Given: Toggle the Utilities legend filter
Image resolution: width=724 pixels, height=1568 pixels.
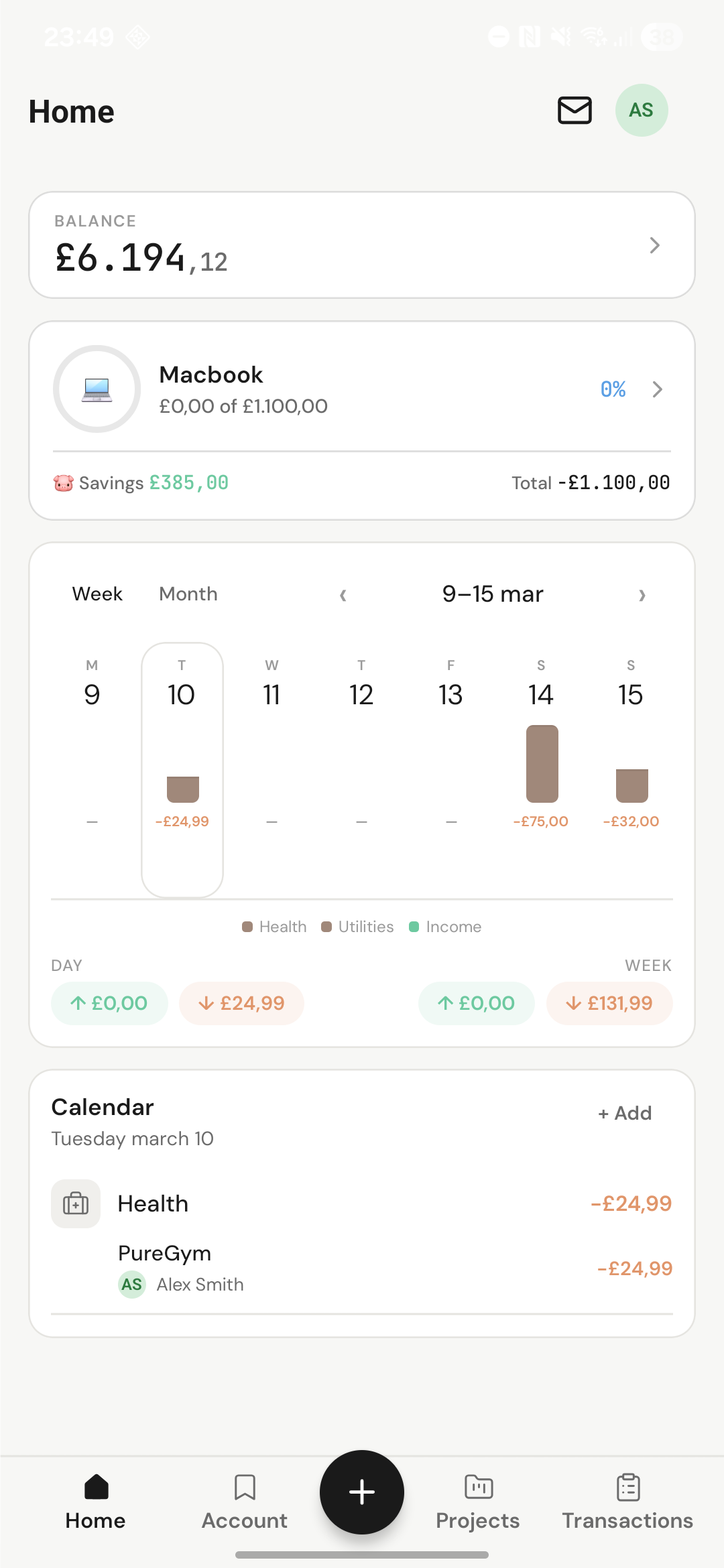Looking at the screenshot, I should click(x=357, y=926).
